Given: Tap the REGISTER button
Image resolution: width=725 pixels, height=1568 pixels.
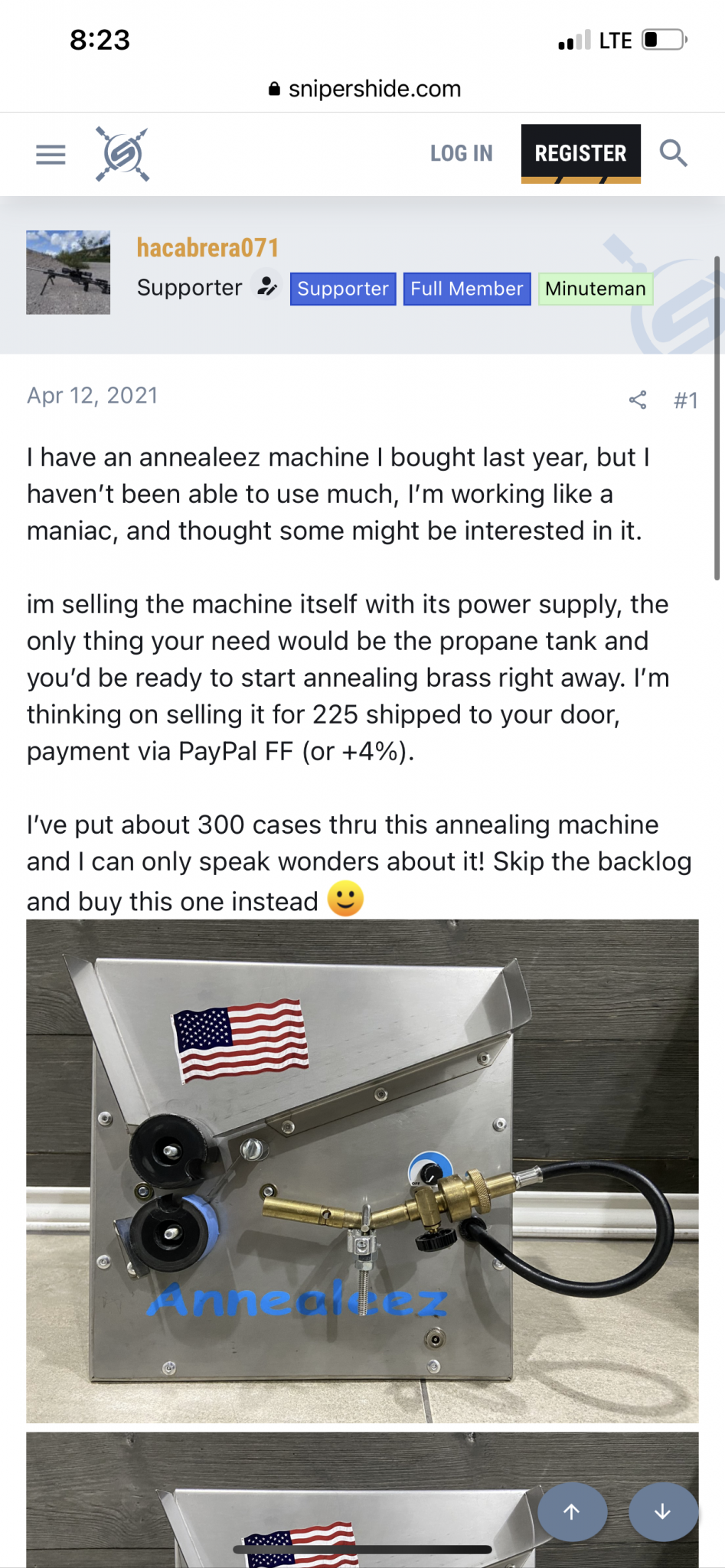Looking at the screenshot, I should click(x=580, y=153).
